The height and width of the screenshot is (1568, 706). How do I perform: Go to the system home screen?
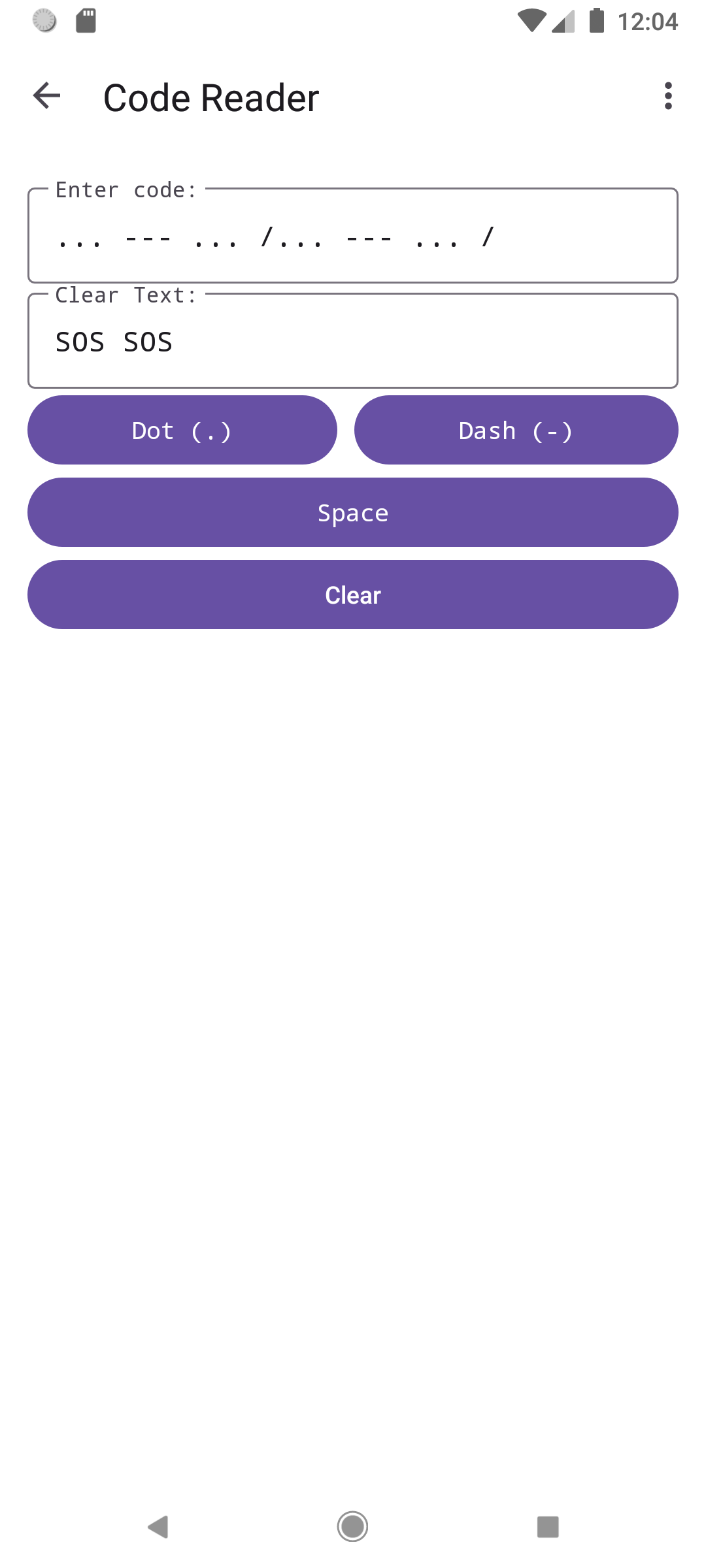coord(352,1526)
